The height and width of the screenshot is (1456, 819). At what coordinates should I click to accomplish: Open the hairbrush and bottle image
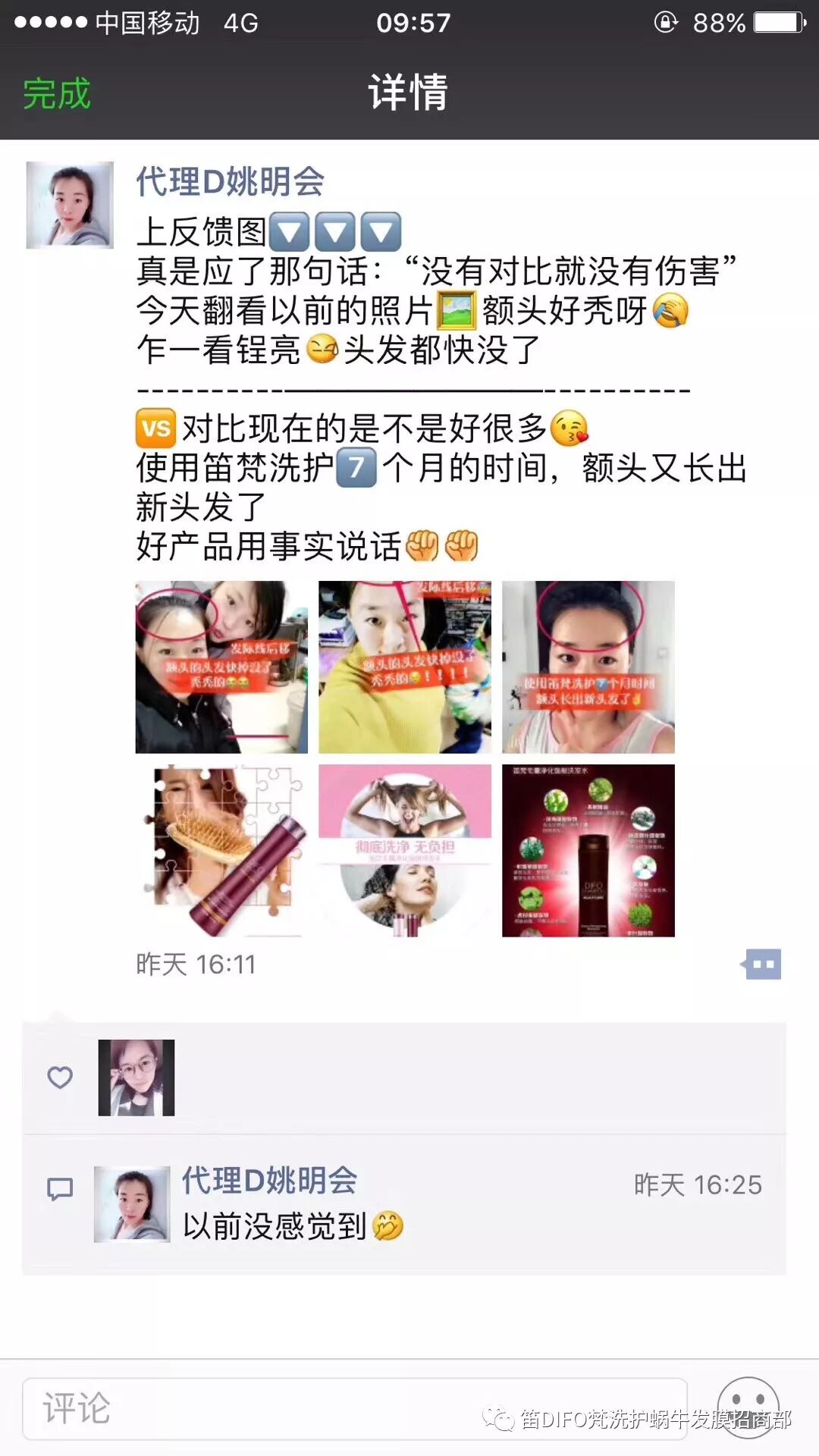[221, 851]
